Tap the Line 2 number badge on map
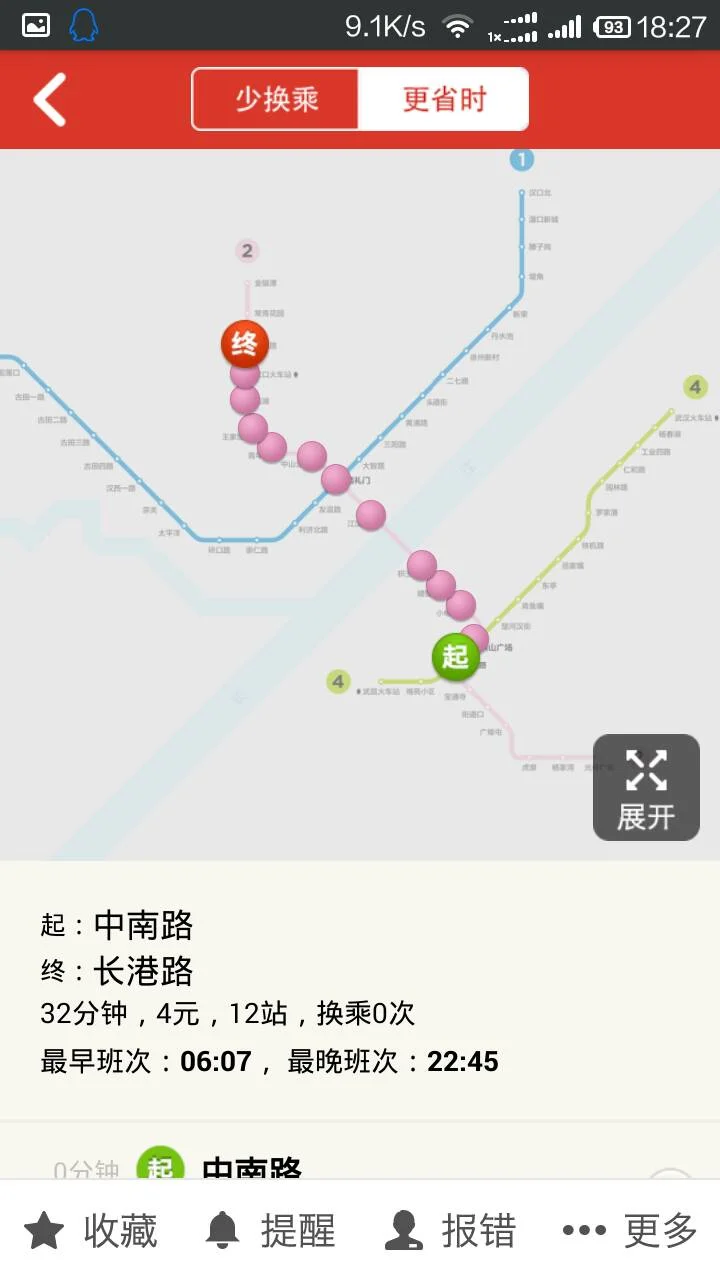Screen dimensions: 720x1280 click(x=247, y=249)
